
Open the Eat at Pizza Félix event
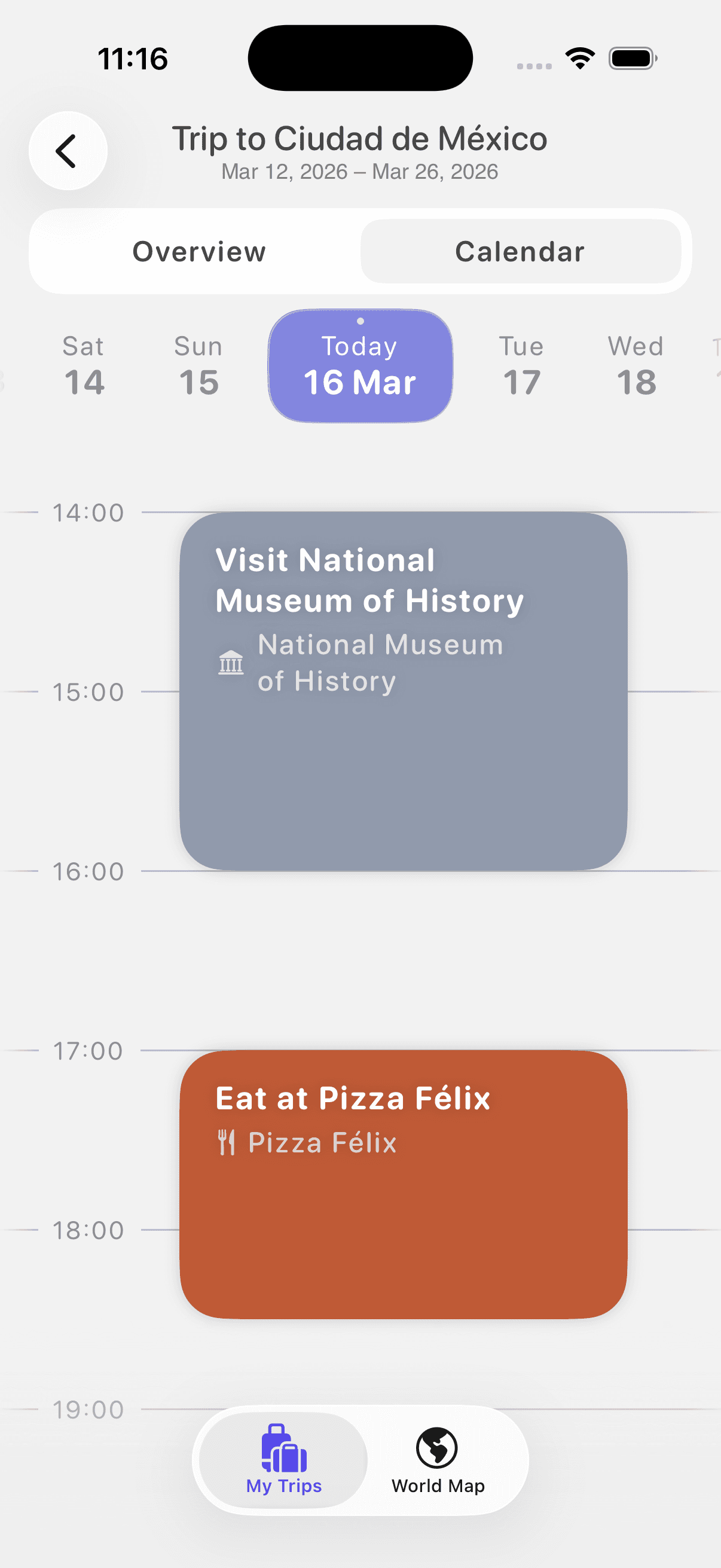[404, 1185]
